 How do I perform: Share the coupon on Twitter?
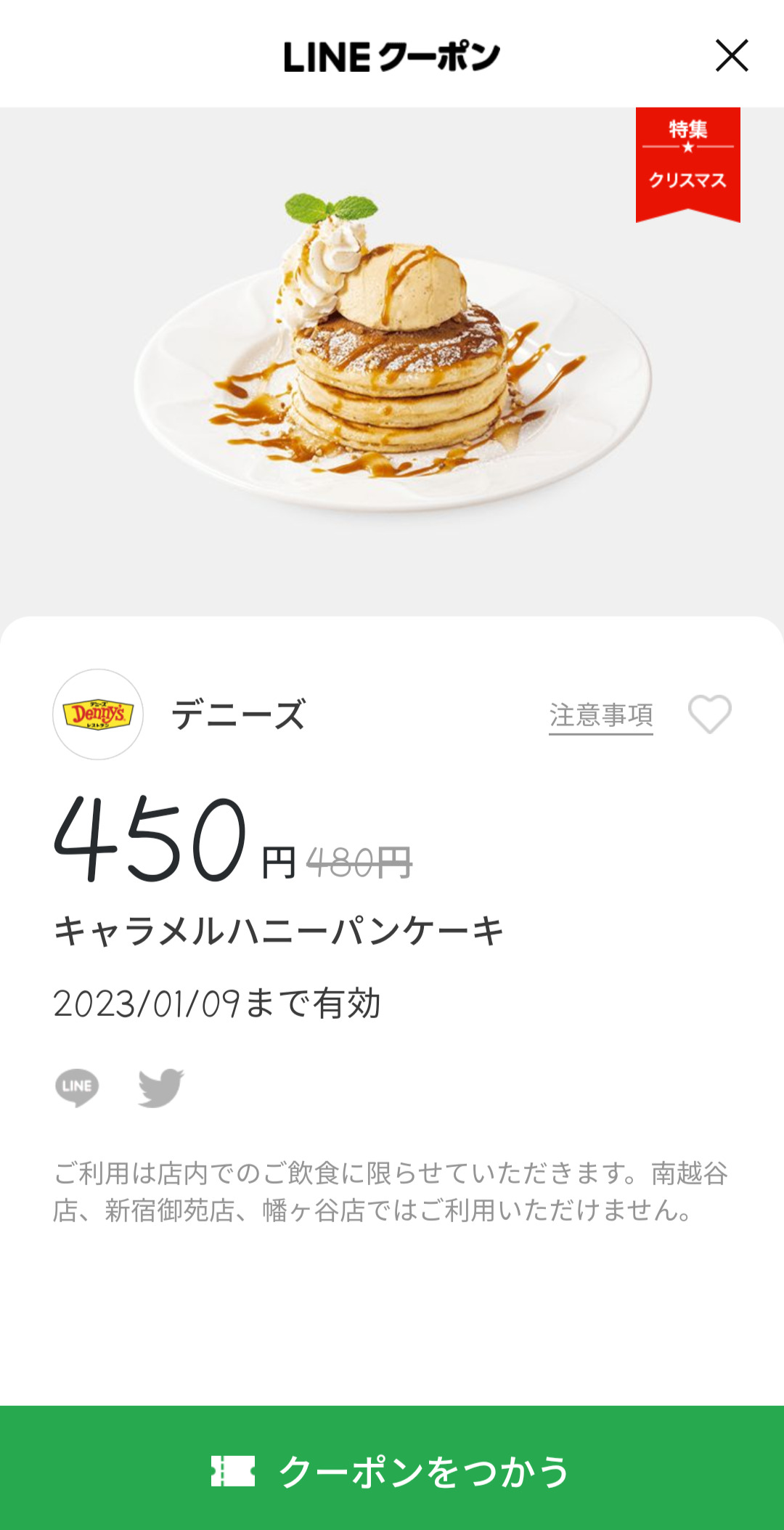(161, 1087)
